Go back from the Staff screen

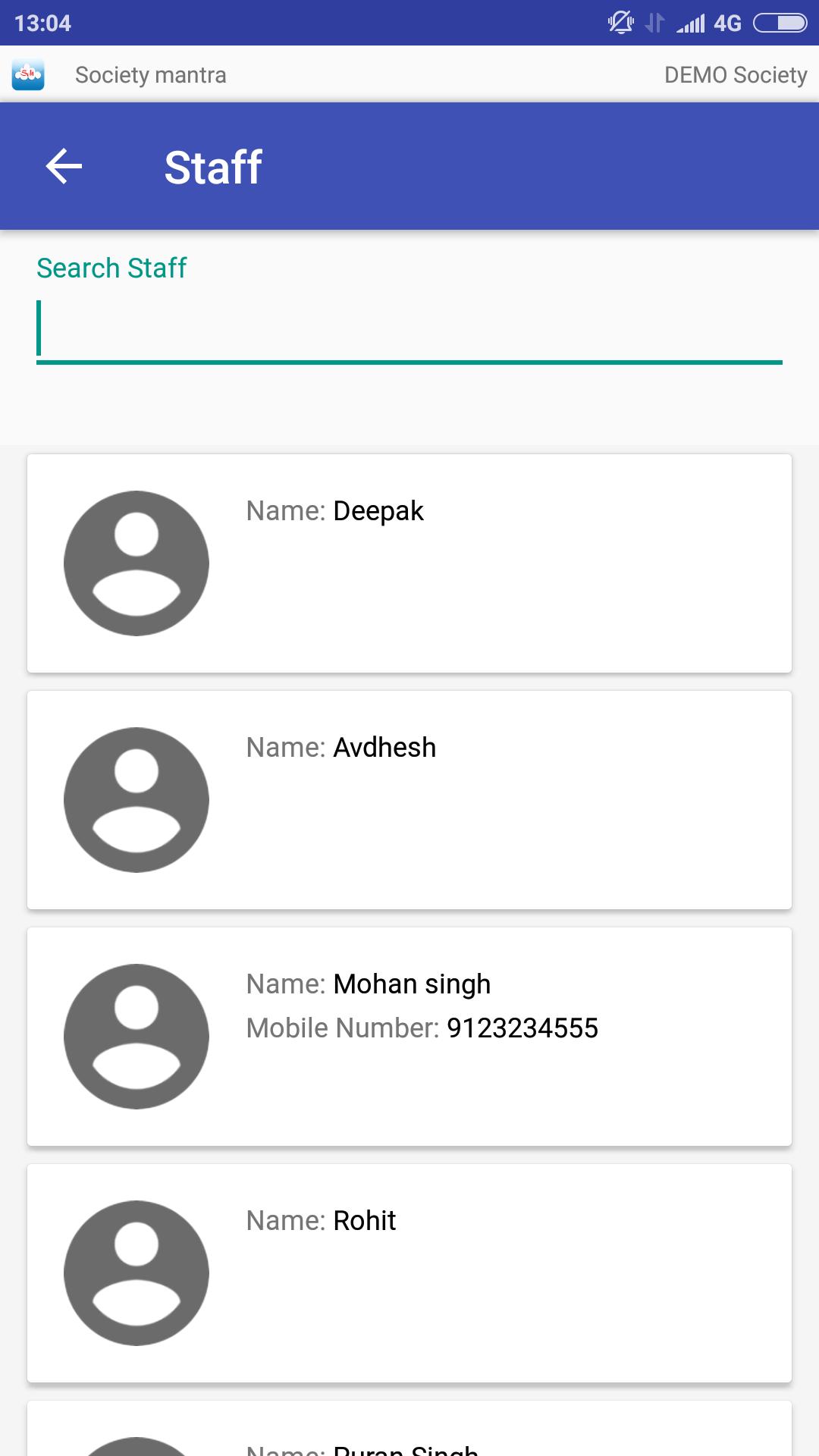64,167
